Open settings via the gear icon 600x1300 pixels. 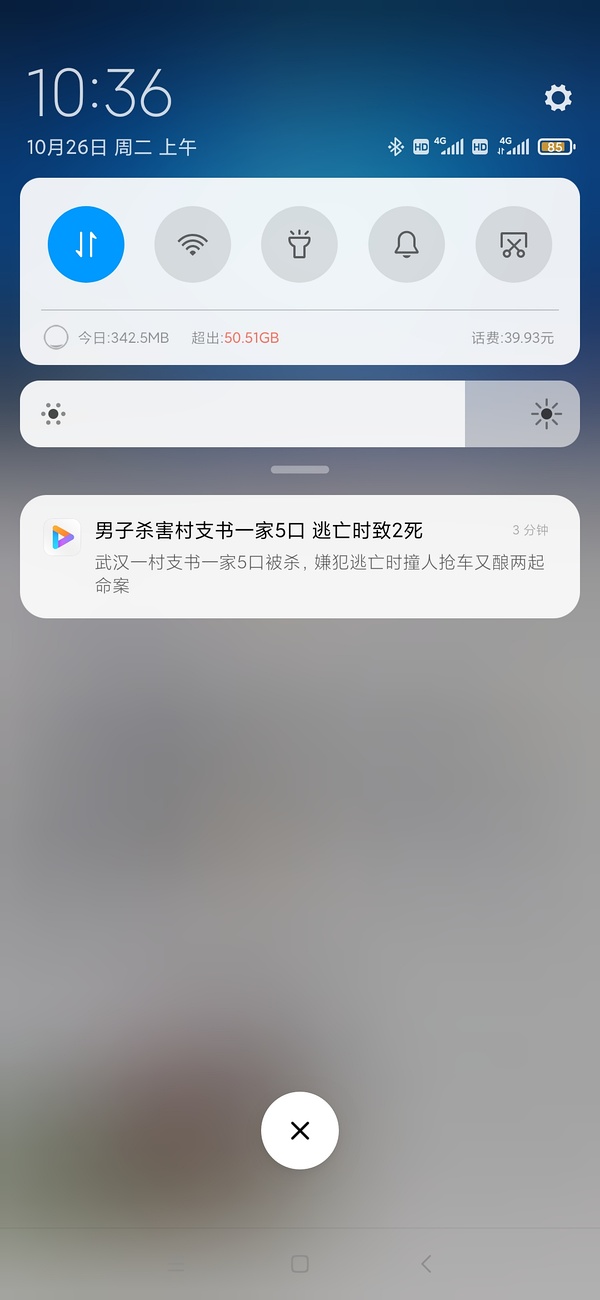(558, 97)
